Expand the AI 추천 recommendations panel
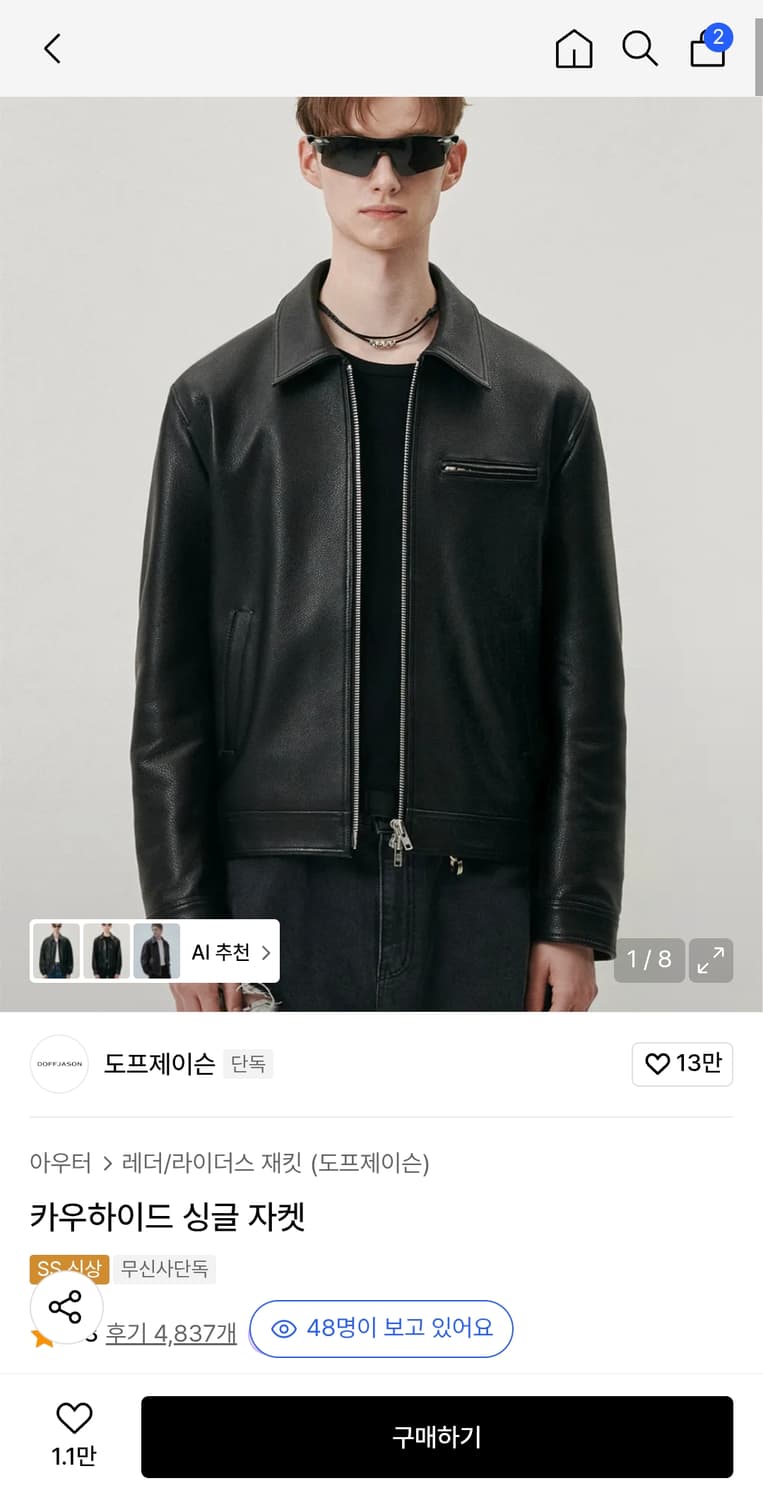This screenshot has width=763, height=1500. tap(224, 951)
